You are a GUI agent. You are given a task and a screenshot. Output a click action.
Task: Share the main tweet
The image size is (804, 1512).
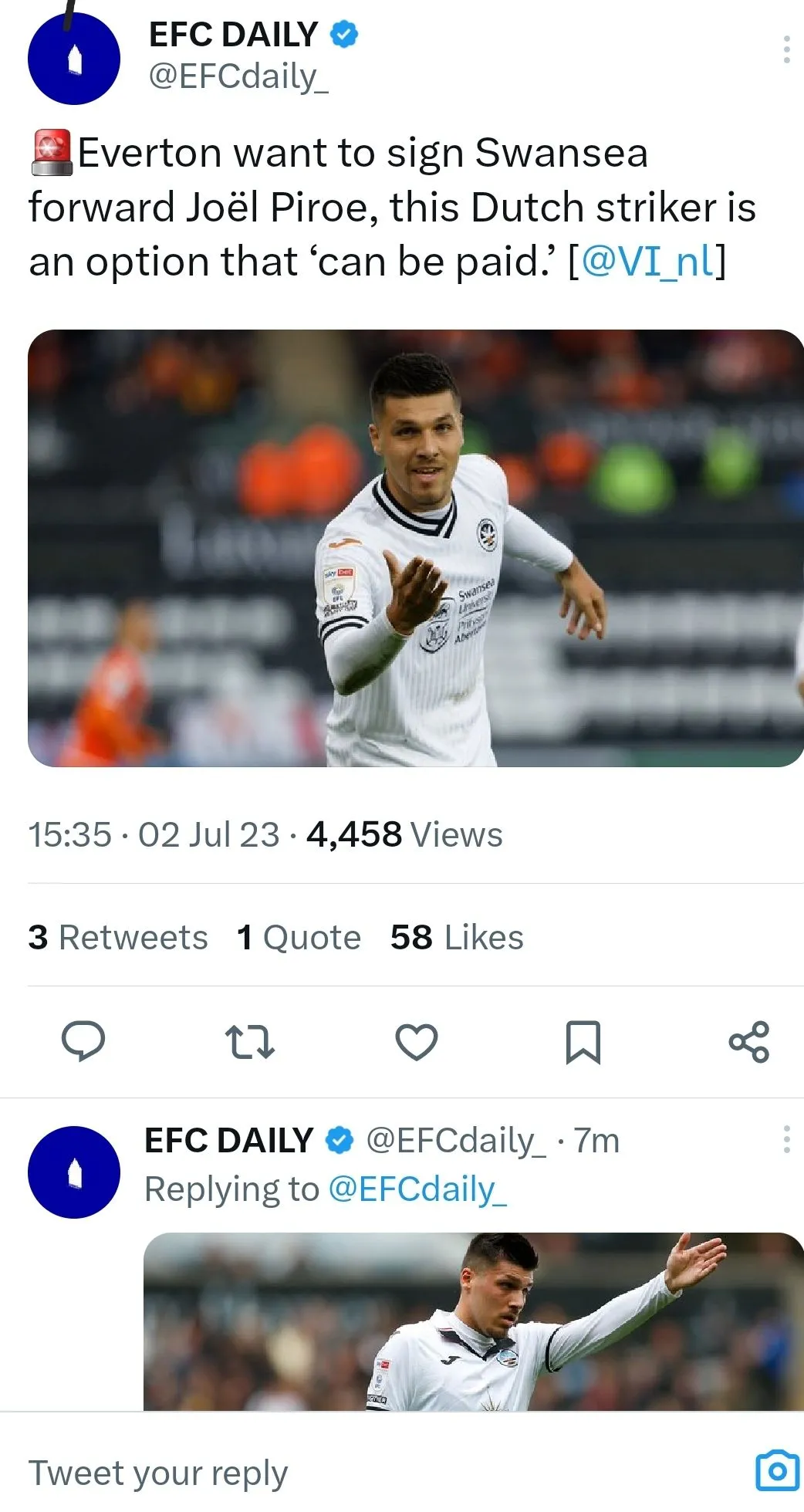749,1042
